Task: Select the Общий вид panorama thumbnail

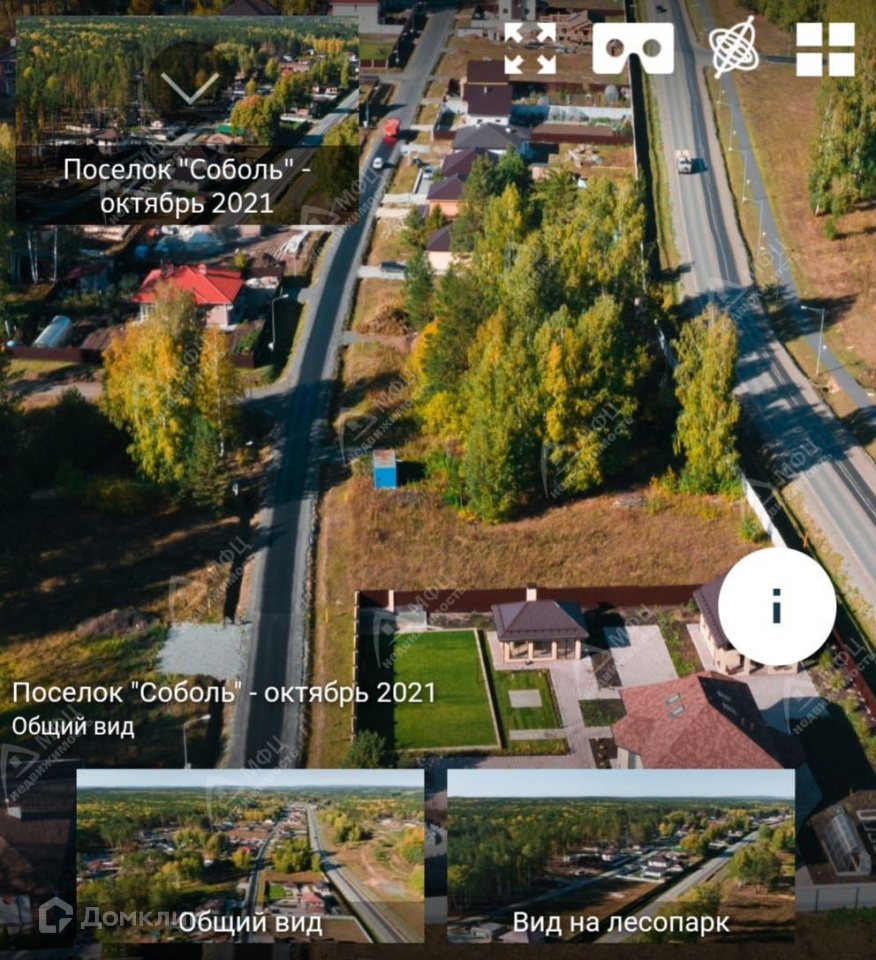Action: tap(250, 856)
